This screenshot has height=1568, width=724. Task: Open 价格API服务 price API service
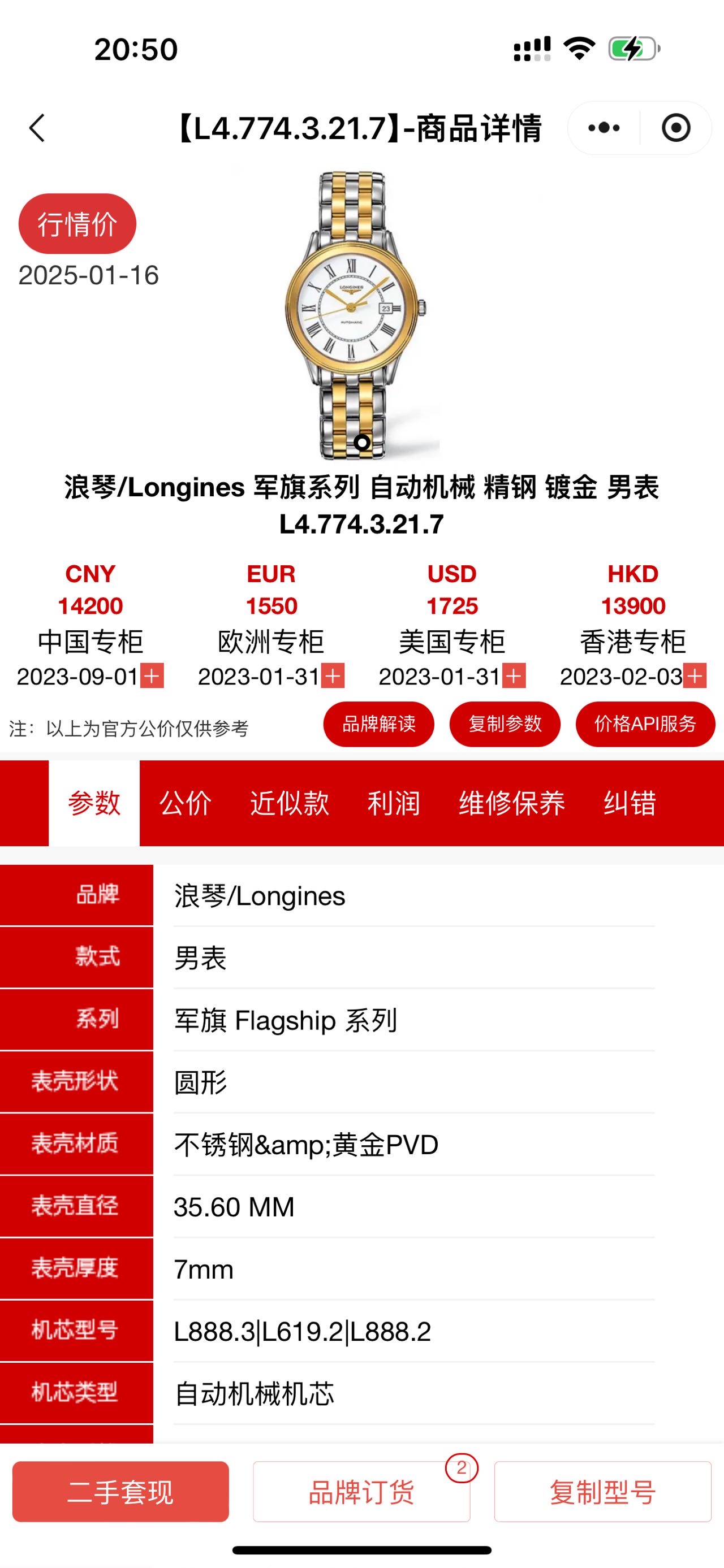(645, 724)
